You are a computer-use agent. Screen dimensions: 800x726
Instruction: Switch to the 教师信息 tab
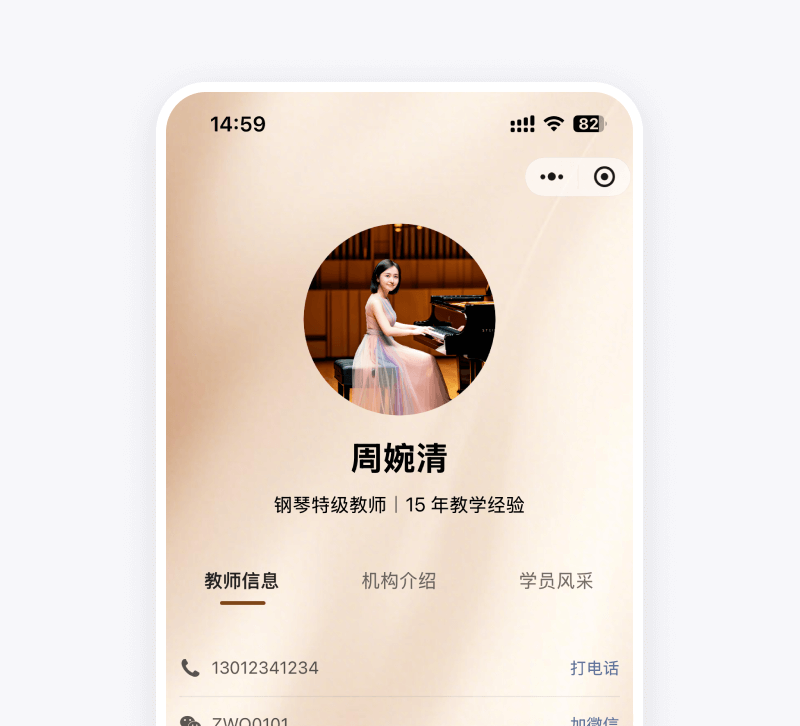(x=241, y=581)
